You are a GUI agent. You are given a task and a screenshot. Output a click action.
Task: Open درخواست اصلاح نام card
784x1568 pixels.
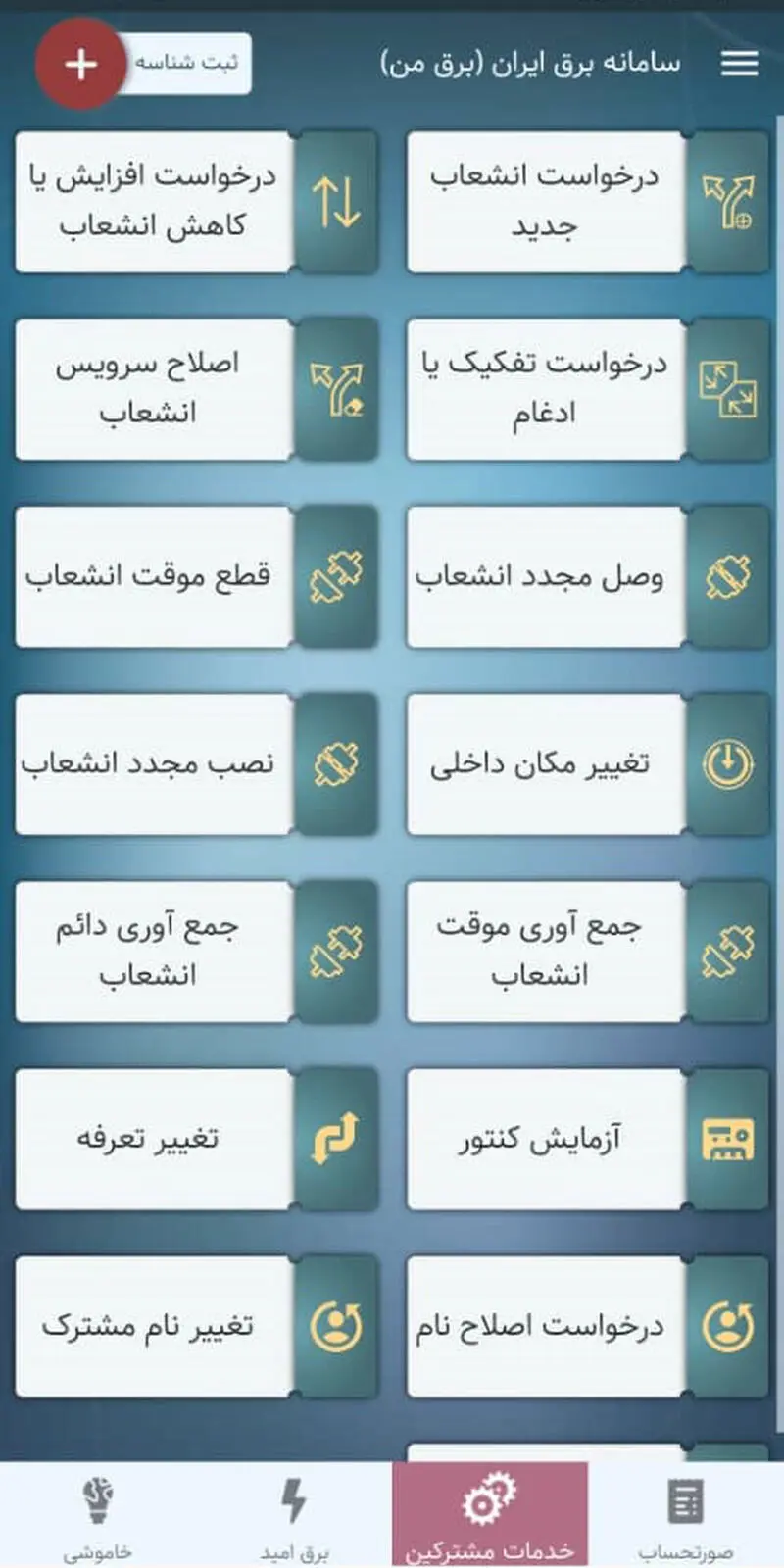tap(588, 1327)
